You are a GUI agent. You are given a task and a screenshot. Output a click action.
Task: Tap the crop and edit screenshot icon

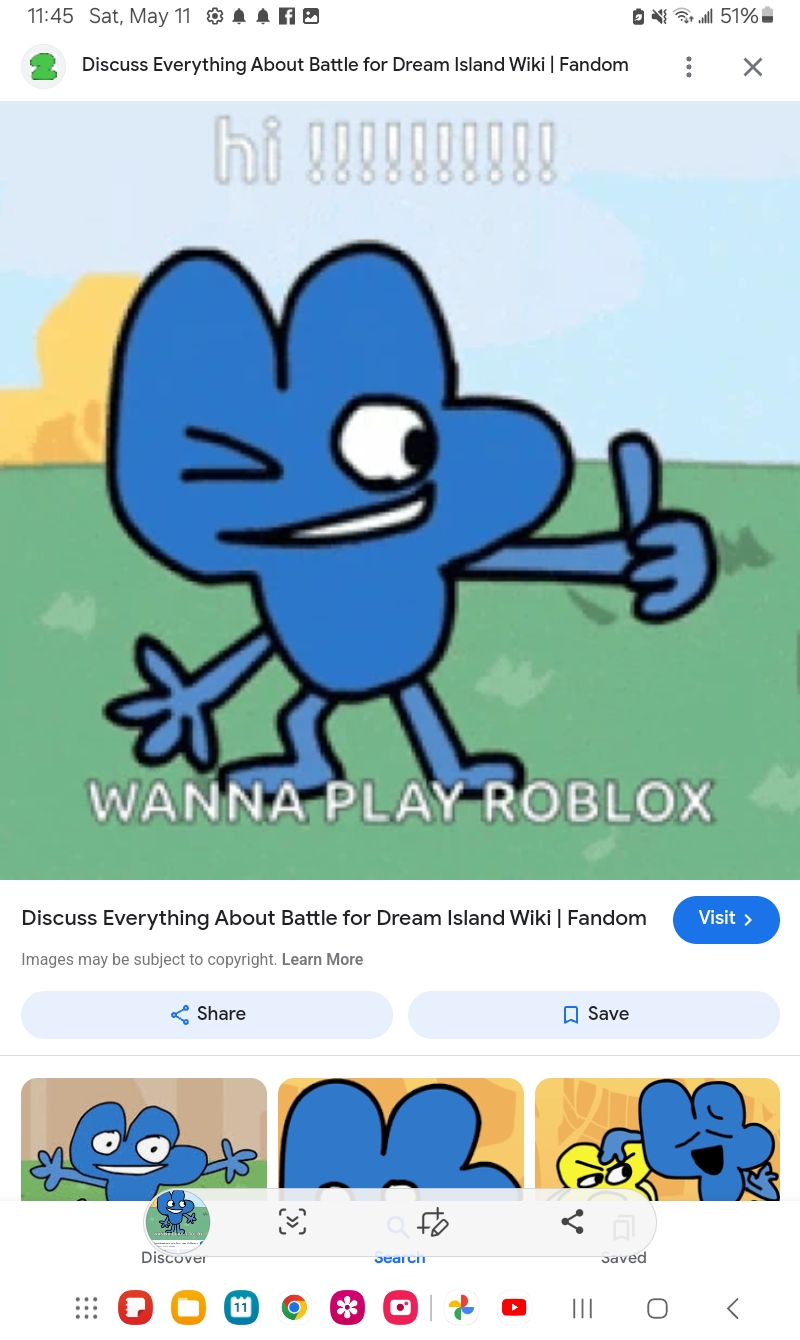click(433, 1222)
